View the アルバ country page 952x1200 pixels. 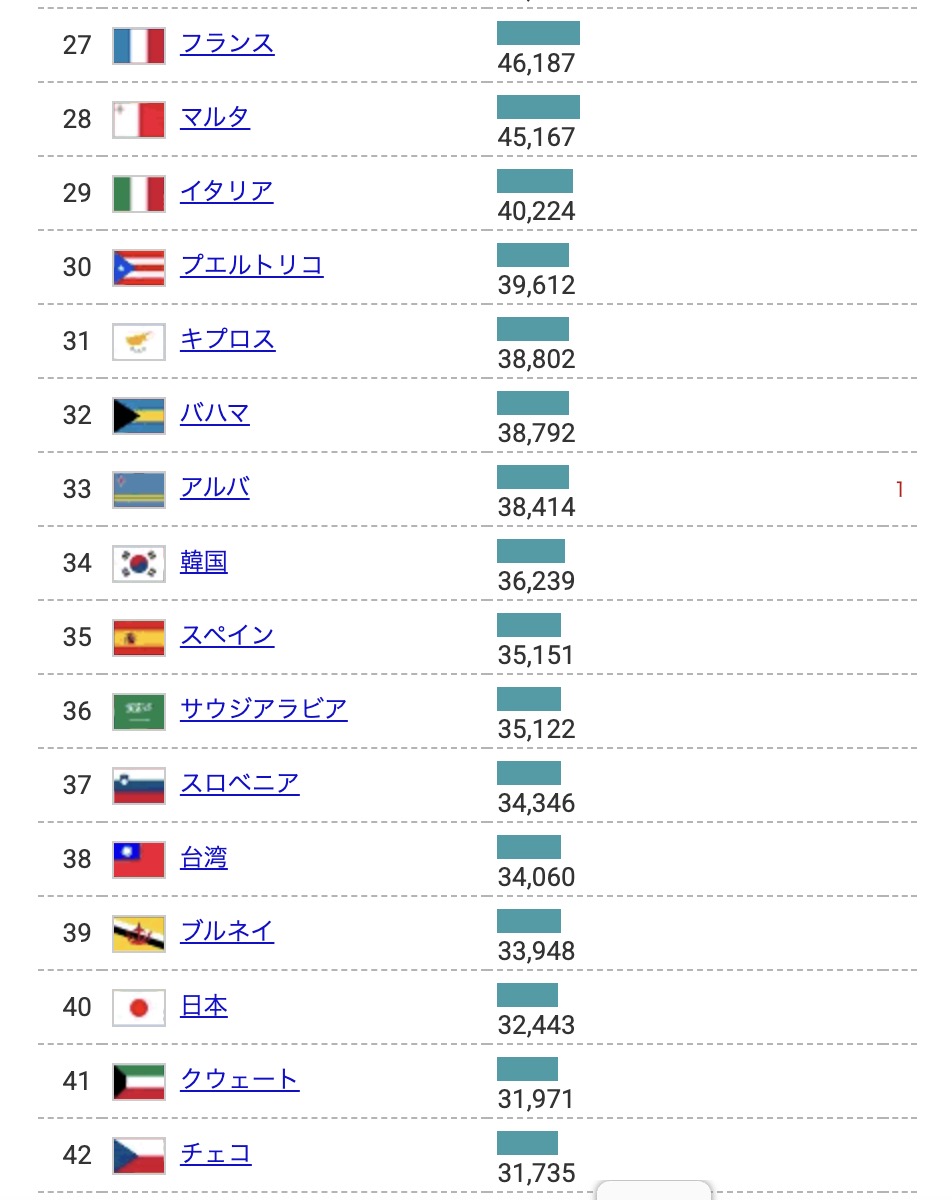[215, 488]
